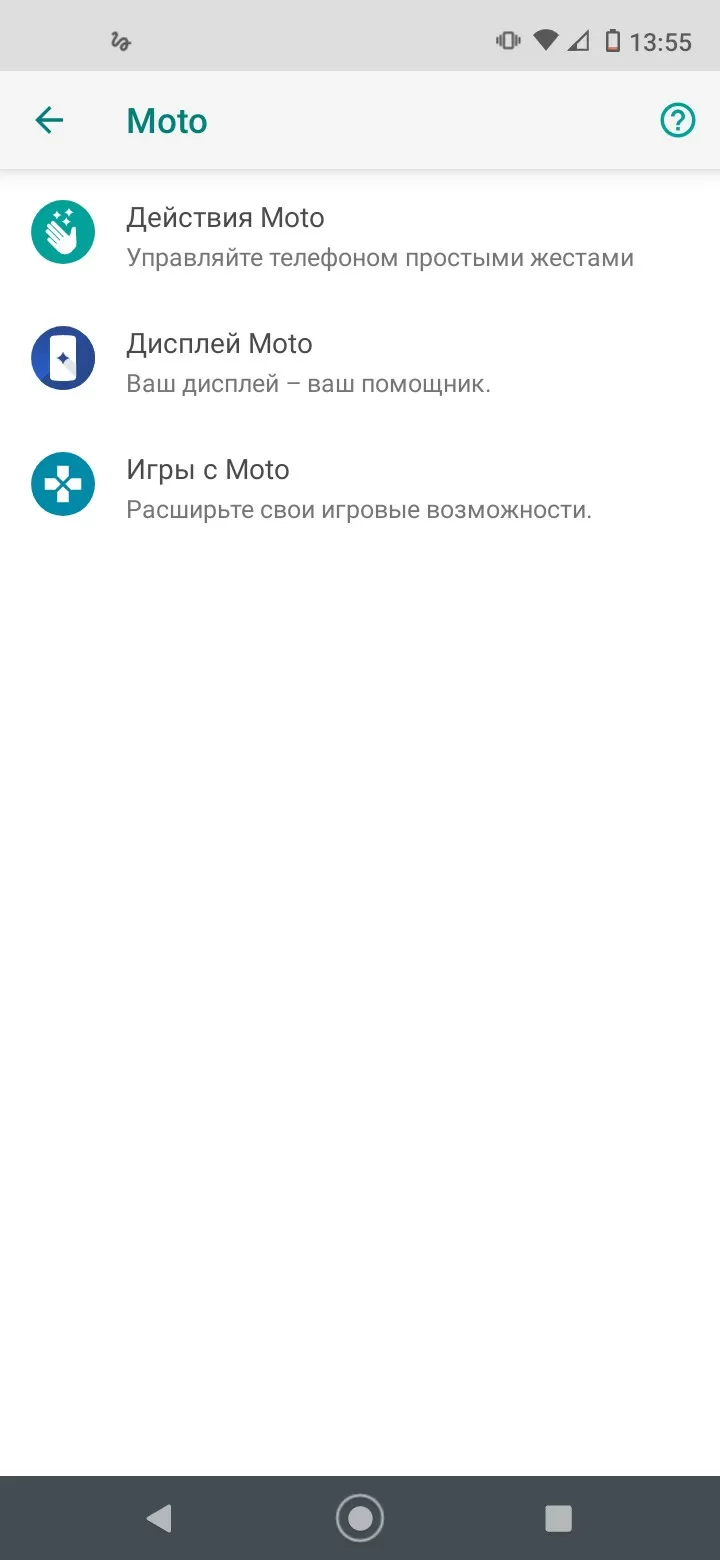Go back using the top arrow
The height and width of the screenshot is (1560, 720).
[49, 121]
